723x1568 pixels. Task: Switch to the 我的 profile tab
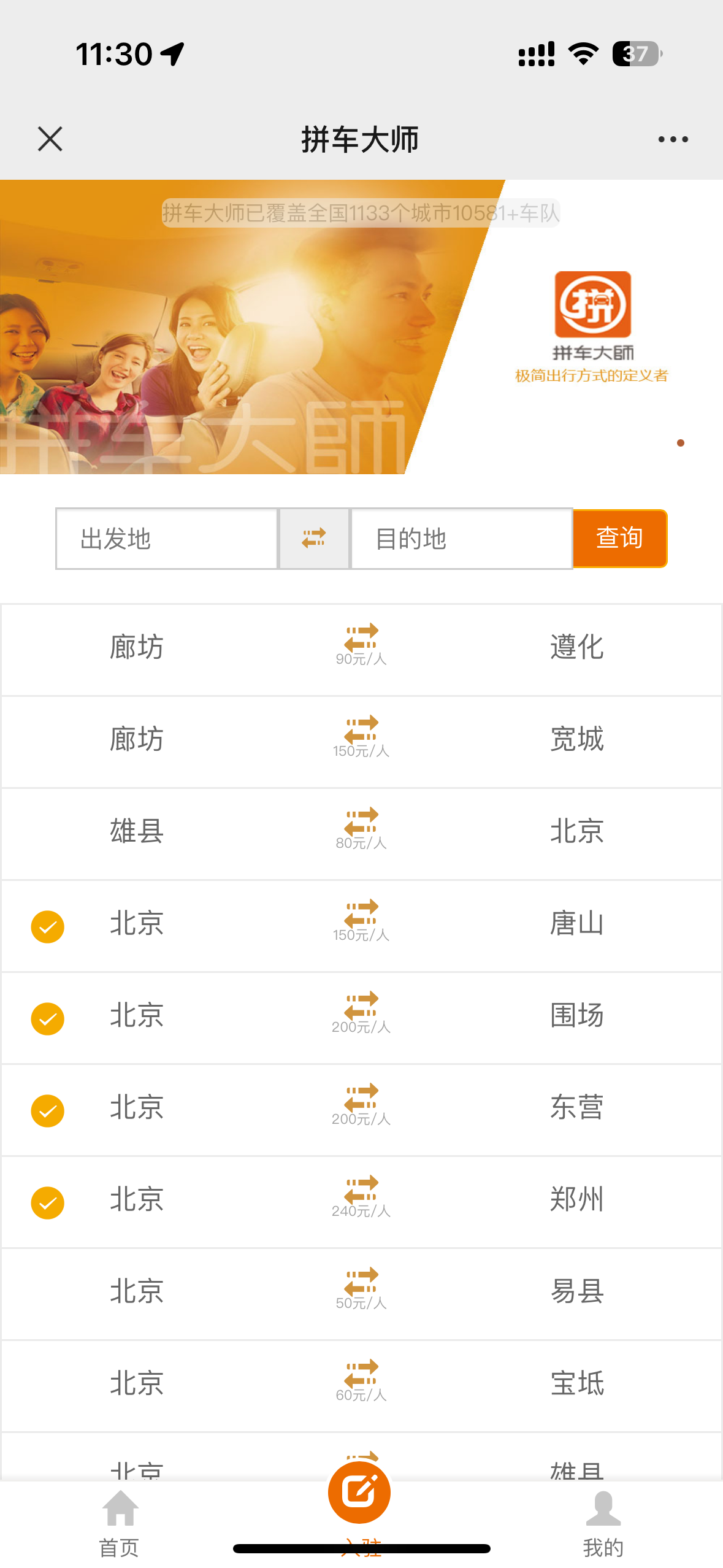pyautogui.click(x=603, y=1524)
